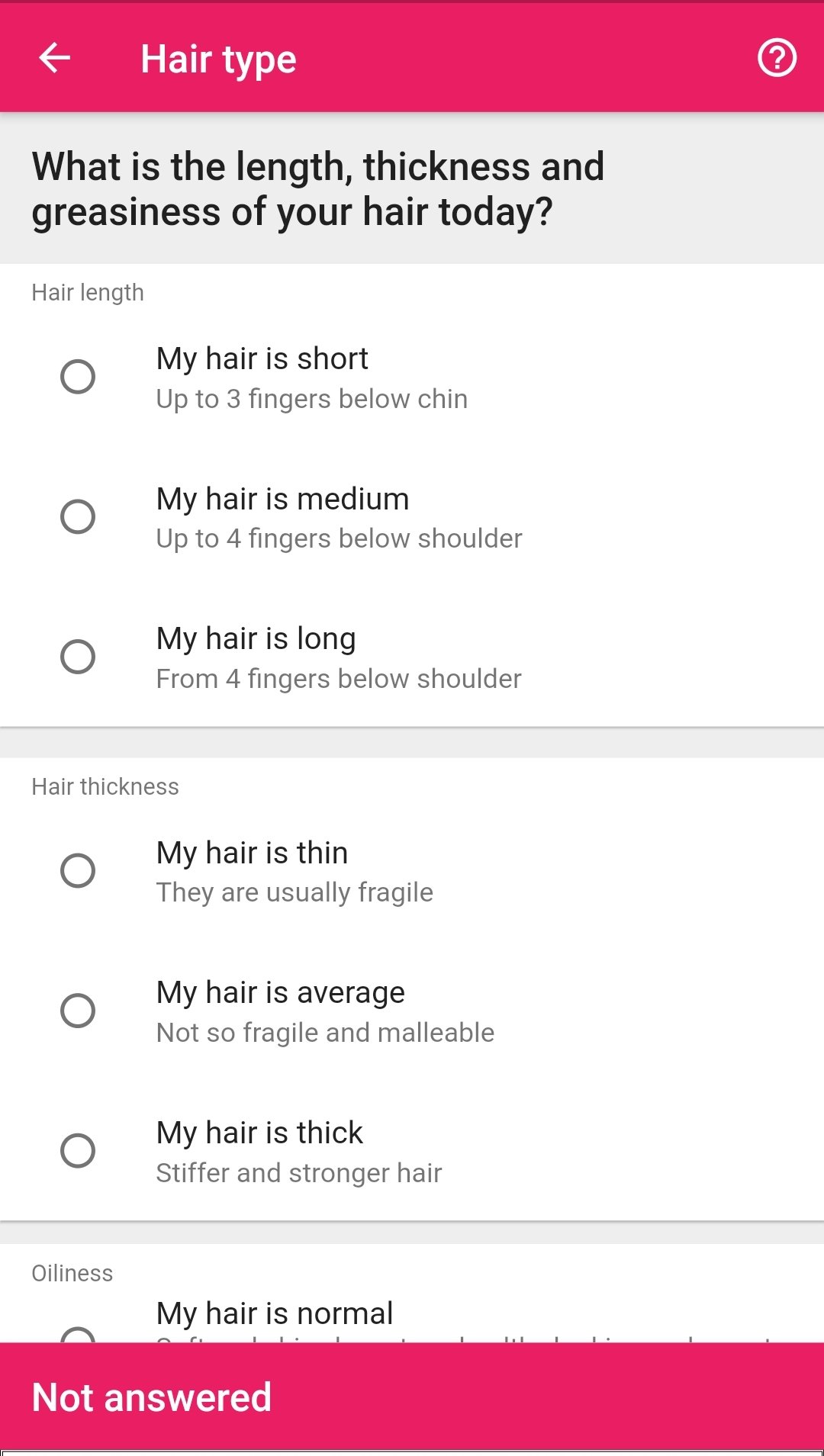Select My hair is short
824x1456 pixels.
pos(412,377)
